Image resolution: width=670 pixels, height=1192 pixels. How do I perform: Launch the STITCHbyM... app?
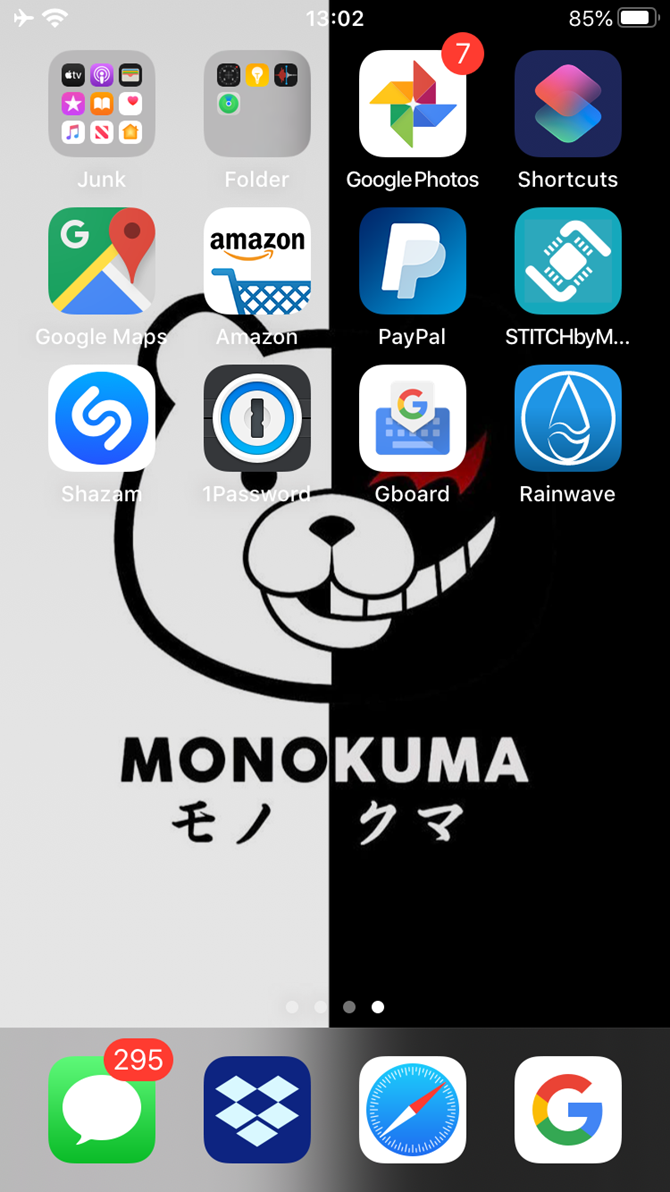(x=568, y=261)
